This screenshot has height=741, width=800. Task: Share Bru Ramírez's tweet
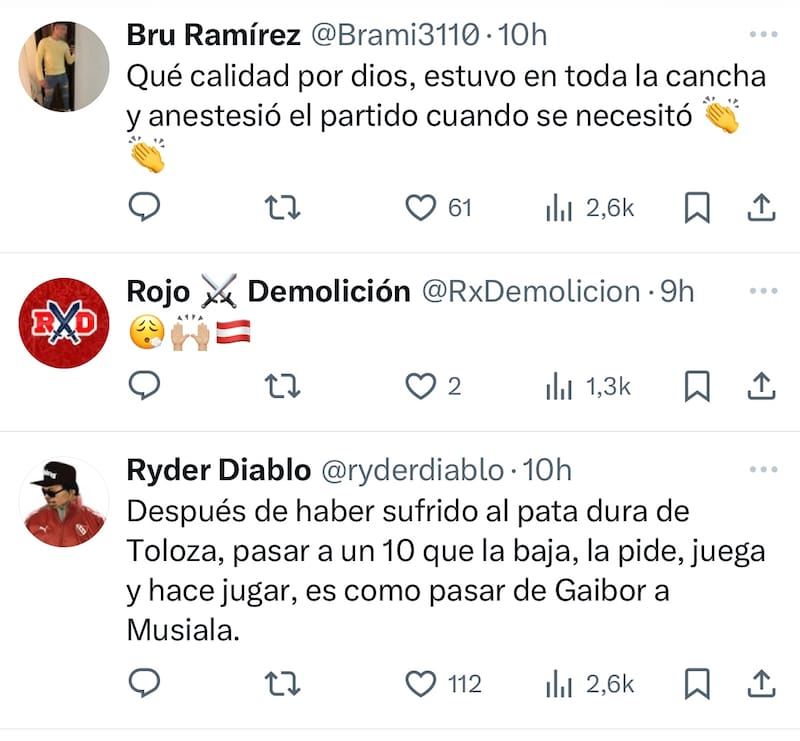click(x=760, y=207)
